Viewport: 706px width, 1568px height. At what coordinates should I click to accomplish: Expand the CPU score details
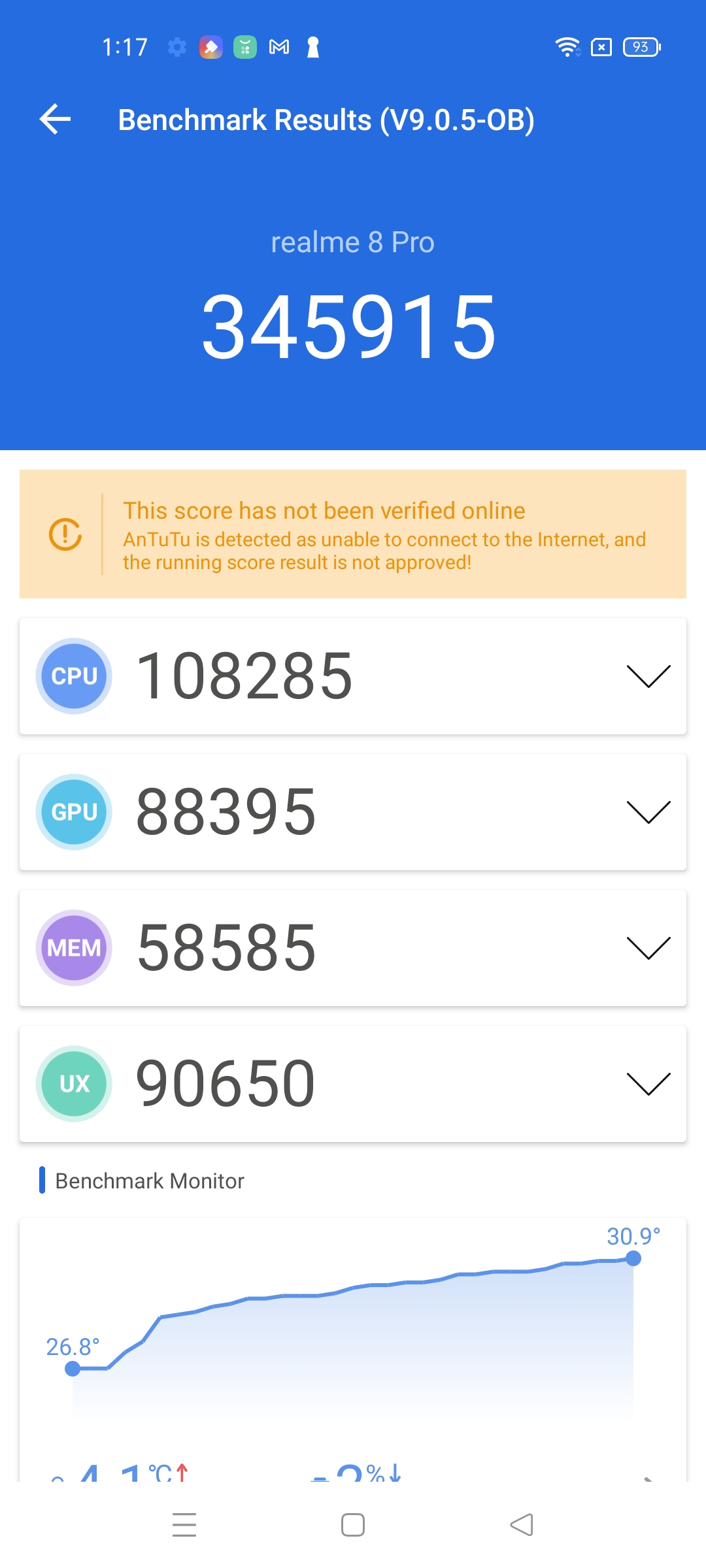[x=648, y=676]
